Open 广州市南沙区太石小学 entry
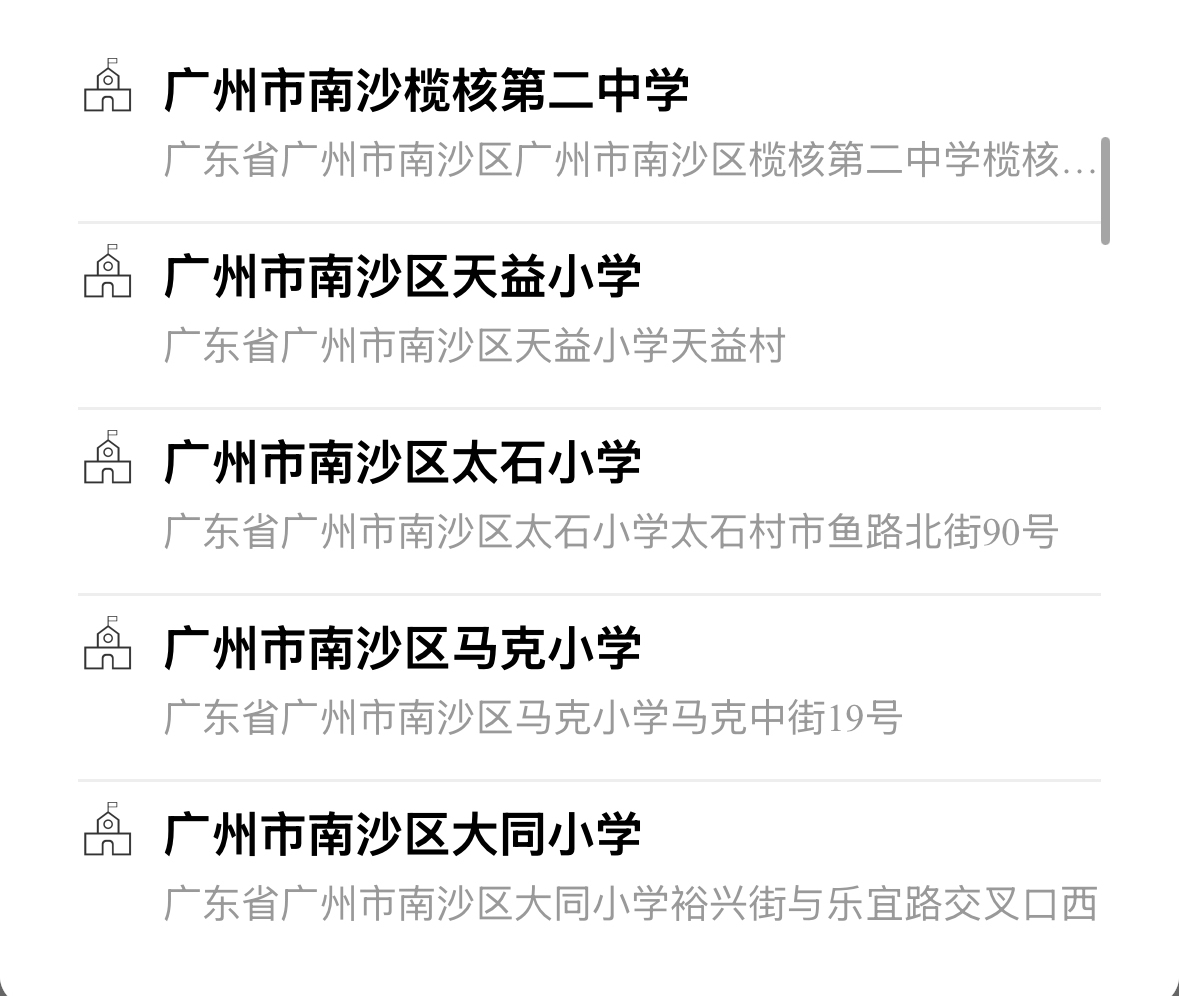 tap(402, 464)
